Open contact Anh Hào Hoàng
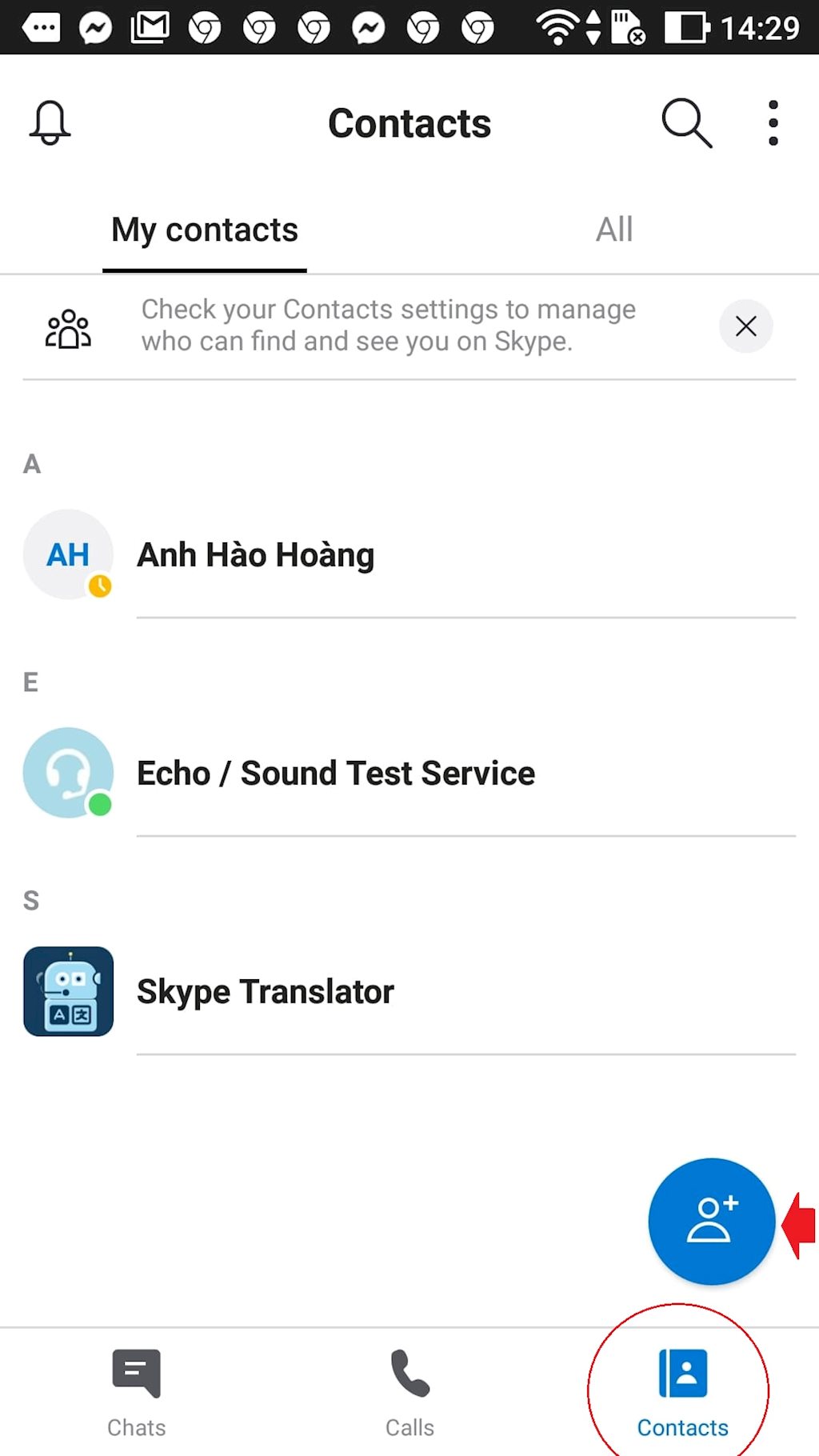Image resolution: width=819 pixels, height=1456 pixels. pyautogui.click(x=256, y=554)
